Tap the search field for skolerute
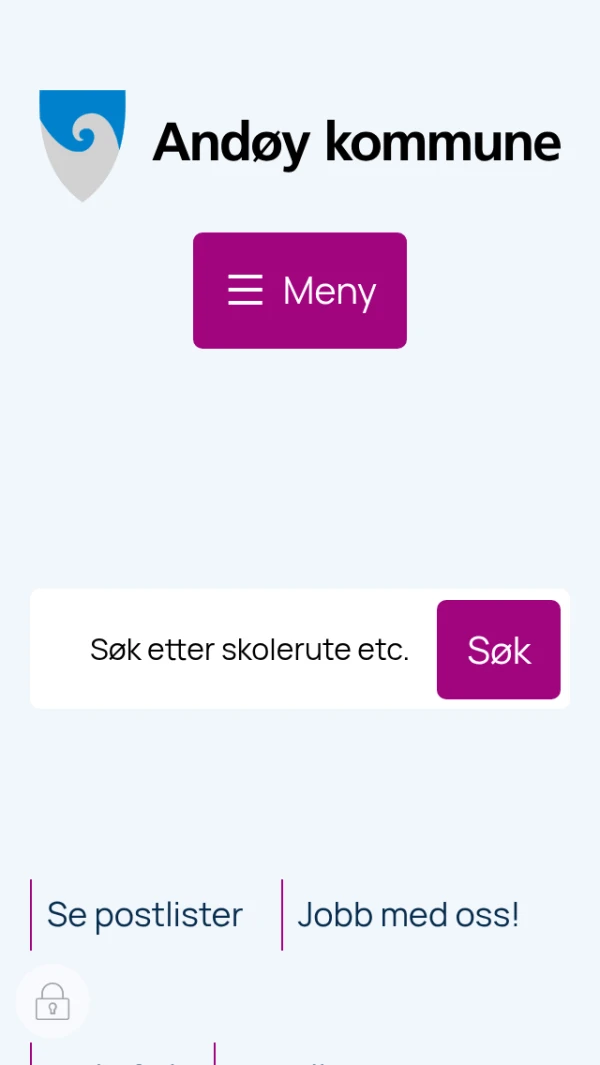 (240, 650)
